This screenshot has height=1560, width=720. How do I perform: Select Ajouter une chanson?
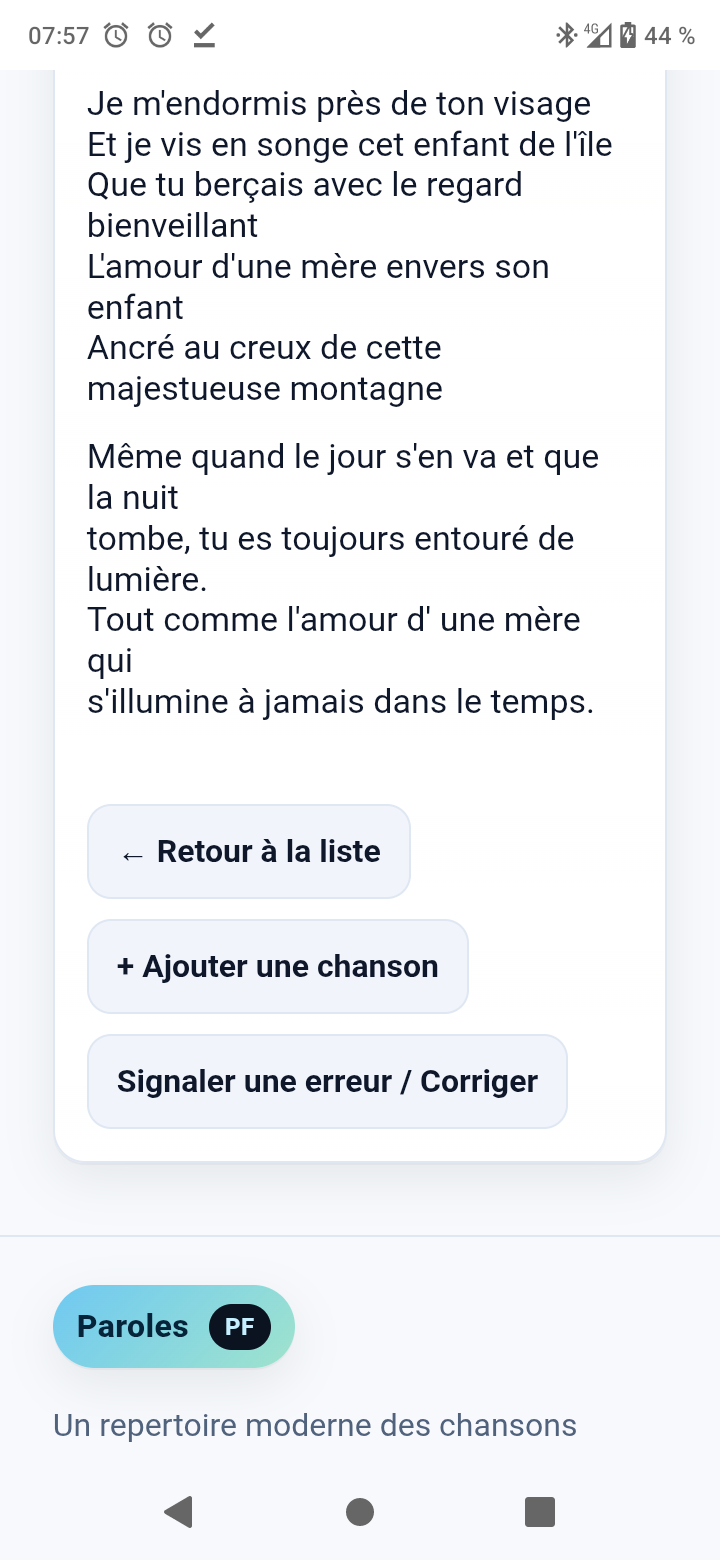tap(278, 967)
